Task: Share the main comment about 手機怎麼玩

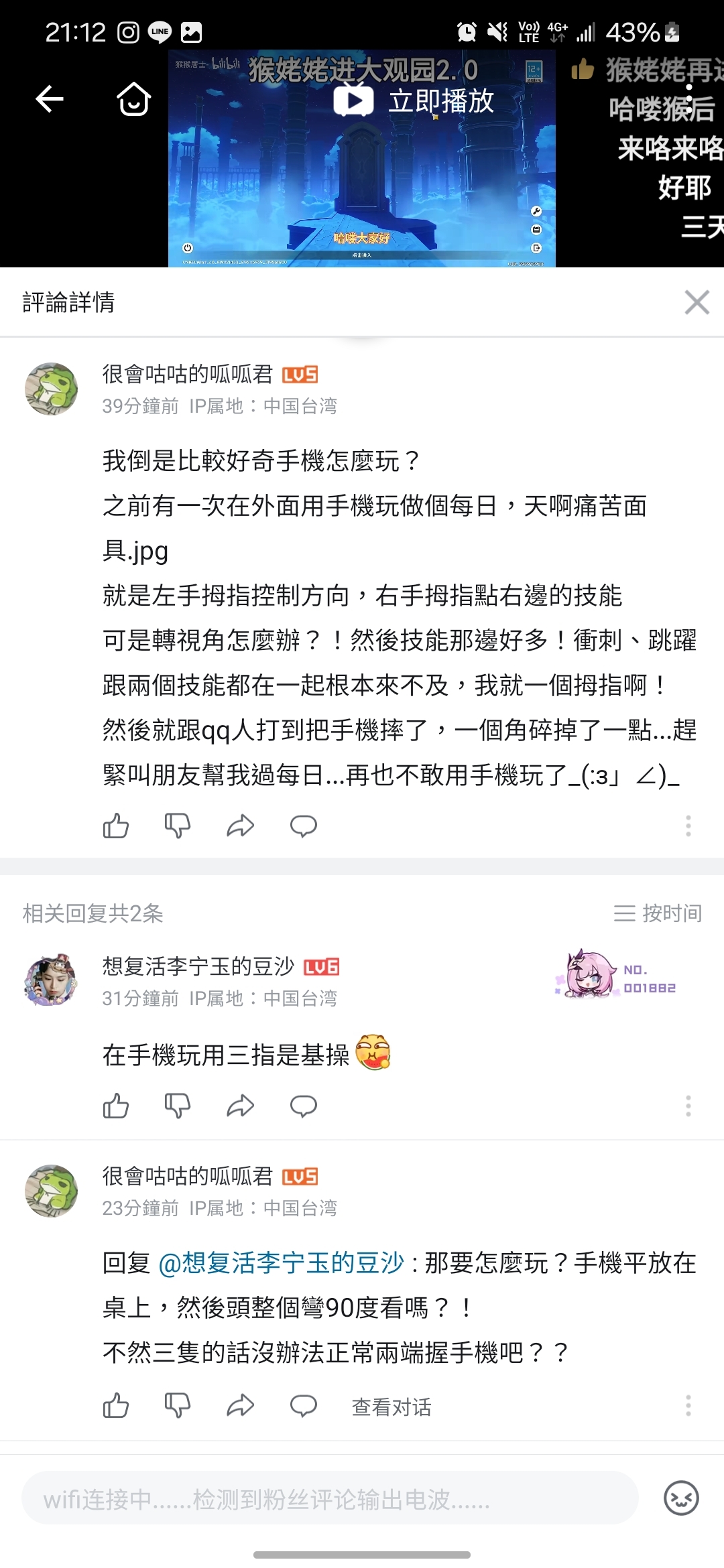Action: 240,826
